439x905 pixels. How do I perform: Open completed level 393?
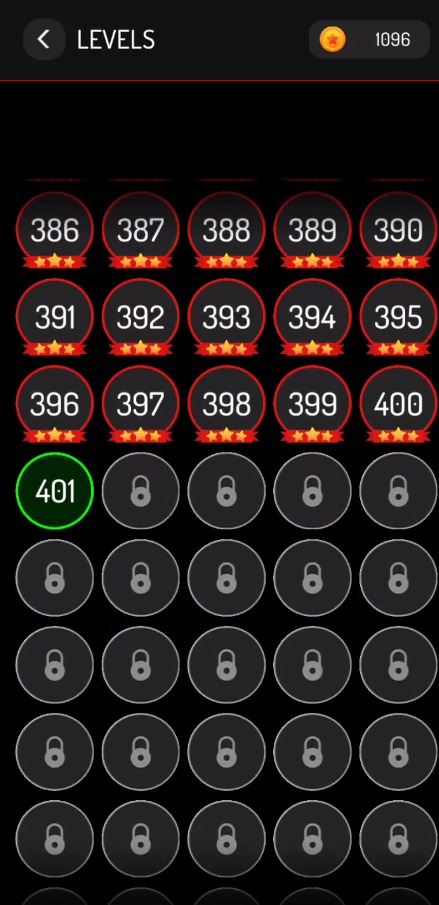(226, 317)
